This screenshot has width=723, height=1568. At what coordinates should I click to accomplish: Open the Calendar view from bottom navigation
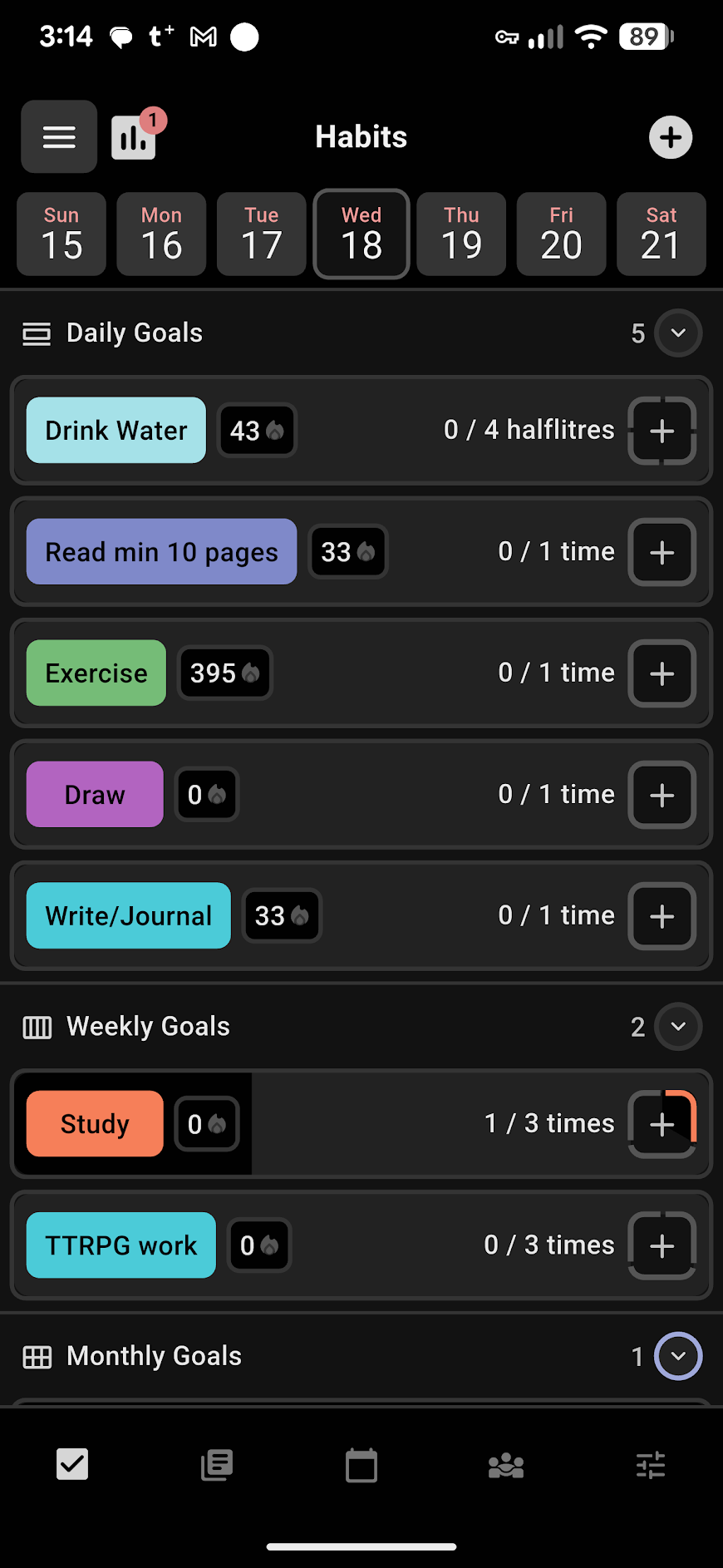[x=361, y=1464]
